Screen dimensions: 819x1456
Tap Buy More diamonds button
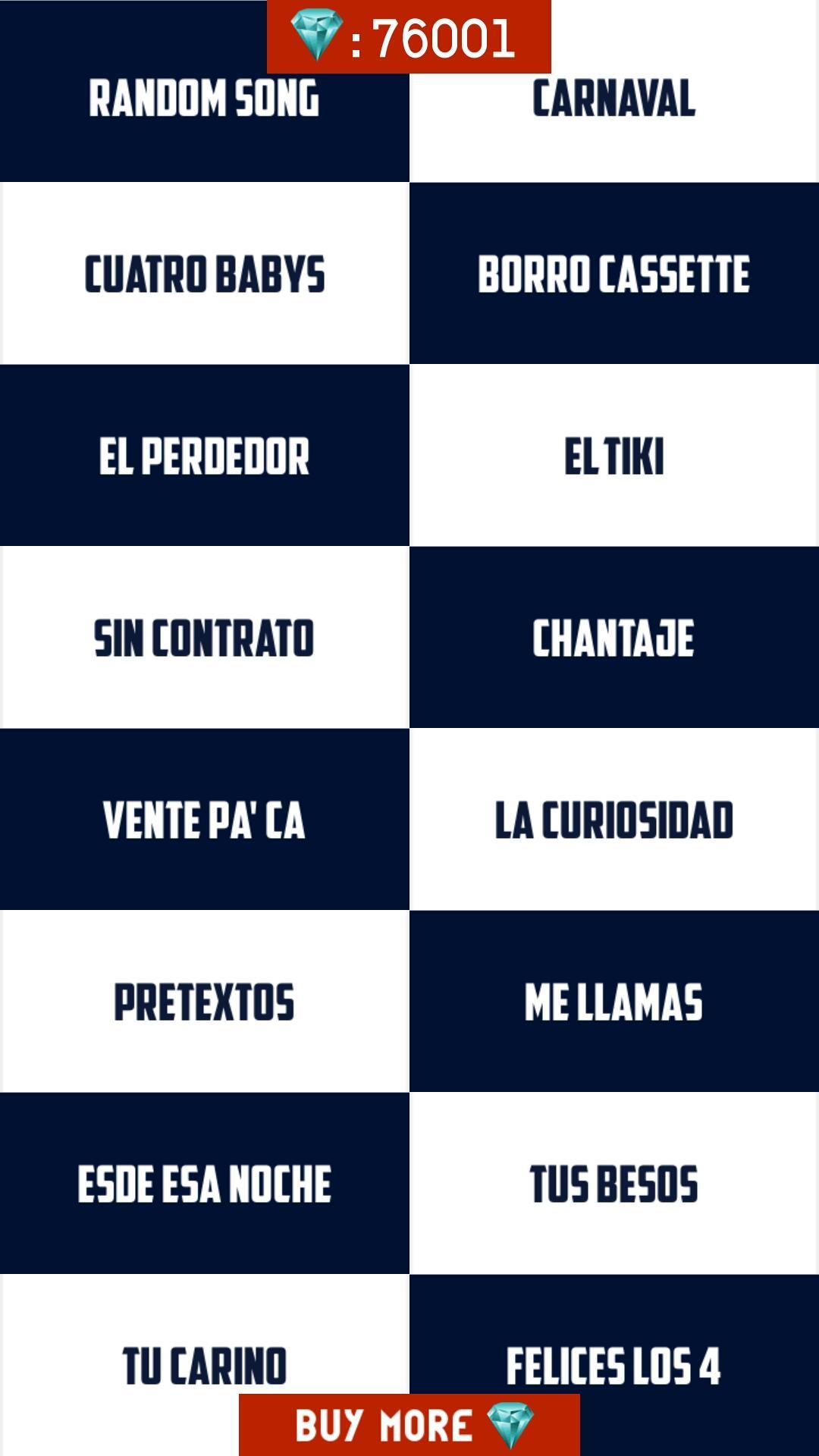[x=409, y=1425]
